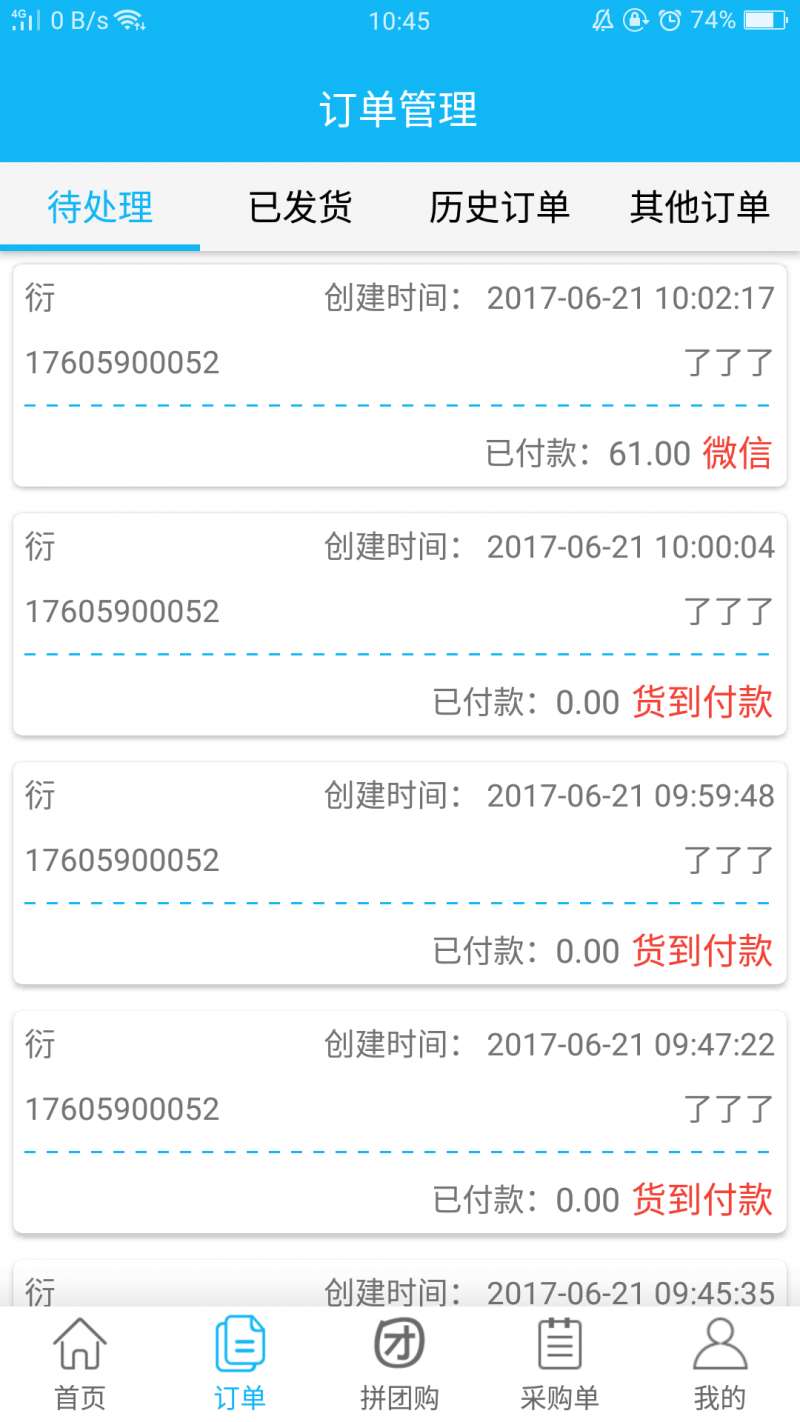Open the order created at 10:00:04
This screenshot has height=1422, width=800.
click(400, 625)
